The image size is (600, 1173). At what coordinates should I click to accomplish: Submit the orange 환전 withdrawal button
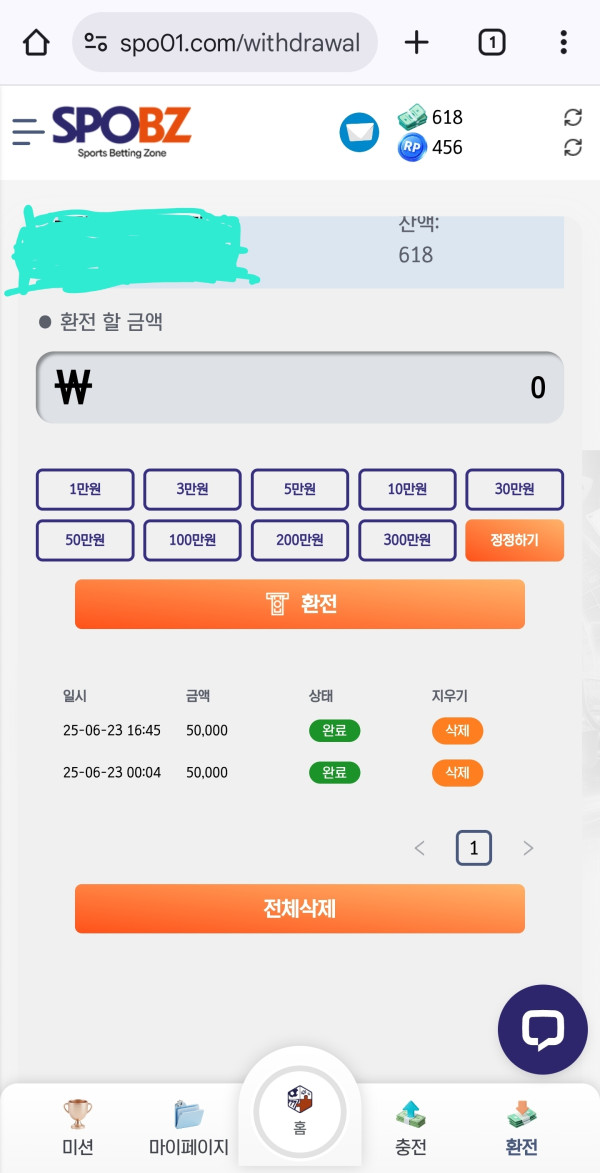300,604
